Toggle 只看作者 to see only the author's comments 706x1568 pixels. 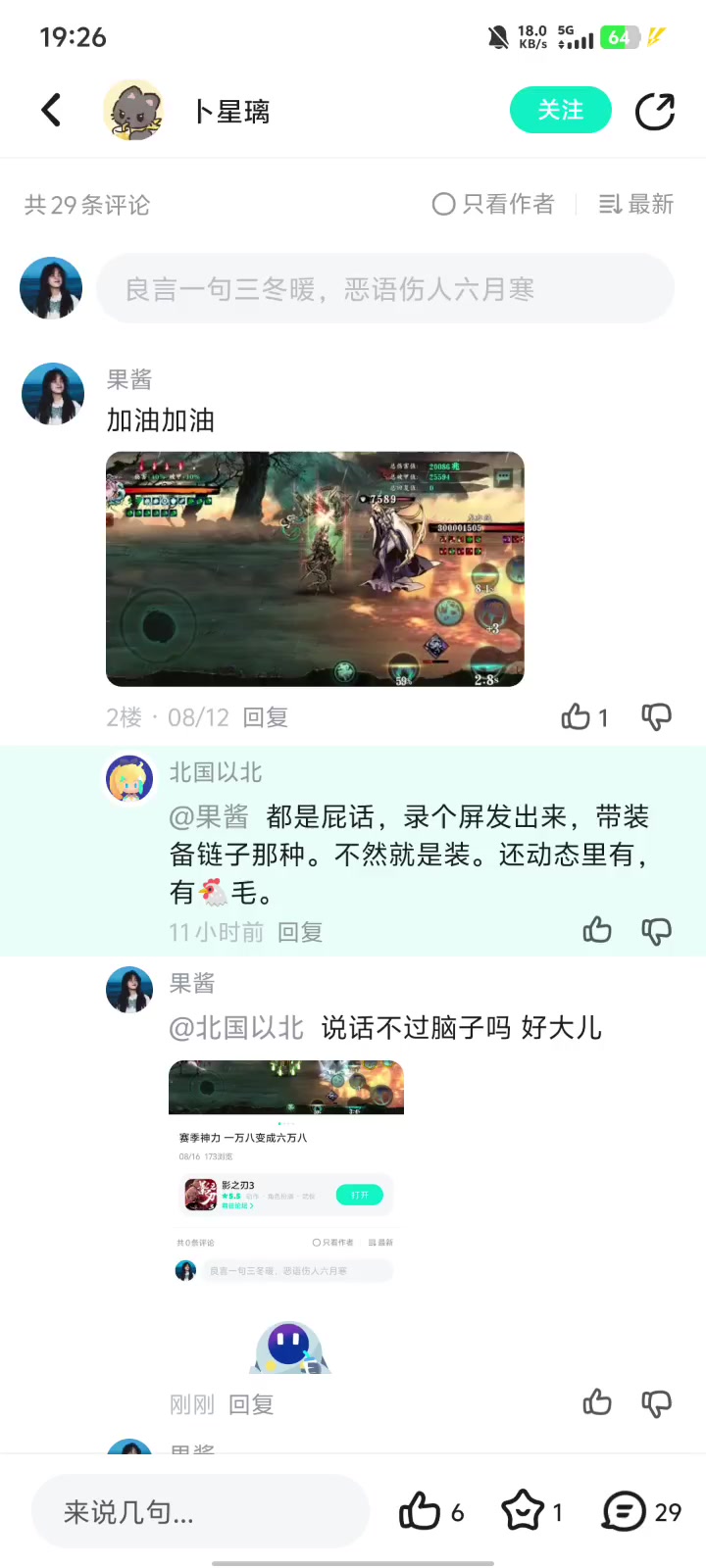(493, 204)
